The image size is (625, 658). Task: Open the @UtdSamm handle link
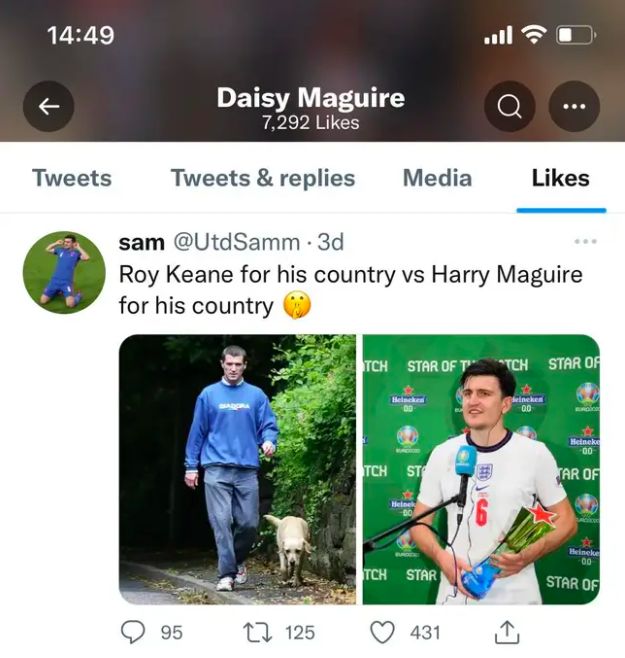236,242
